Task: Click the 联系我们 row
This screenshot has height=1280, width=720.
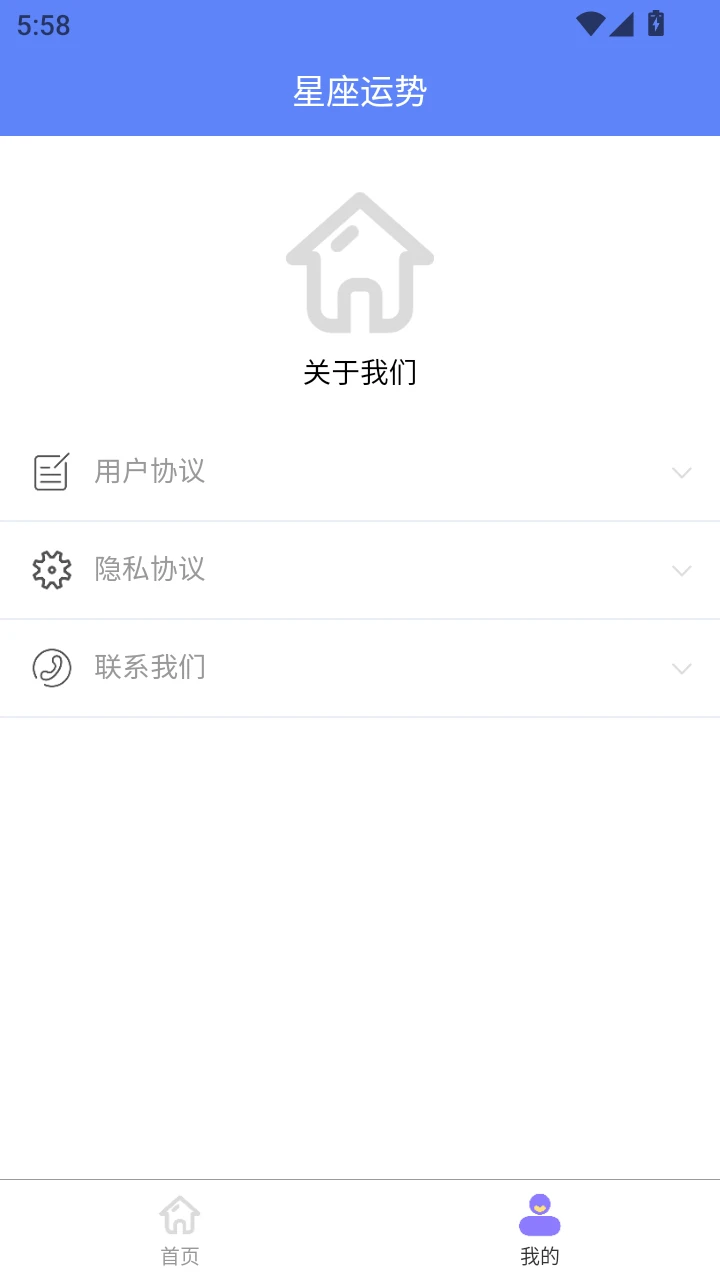Action: [150, 667]
